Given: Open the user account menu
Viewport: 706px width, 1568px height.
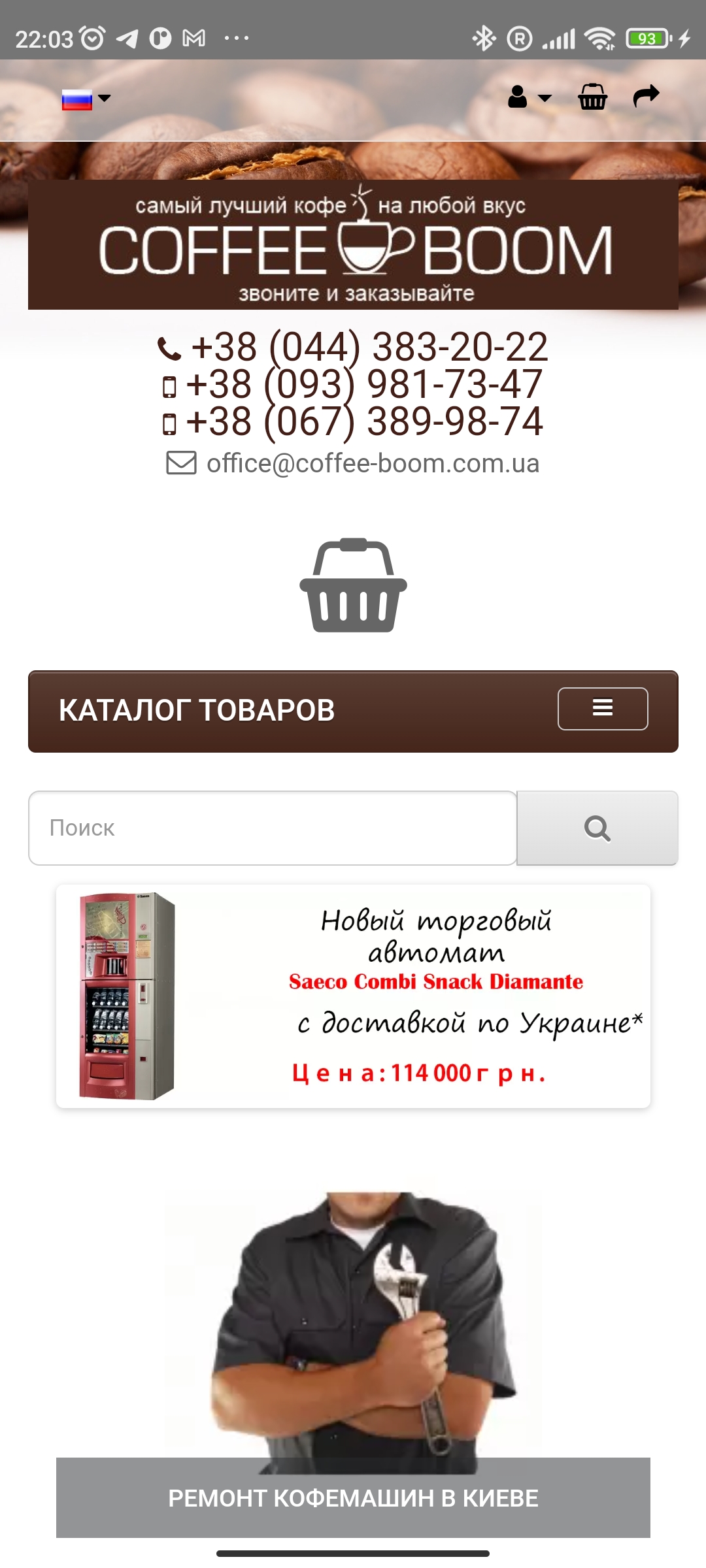Looking at the screenshot, I should 529,98.
